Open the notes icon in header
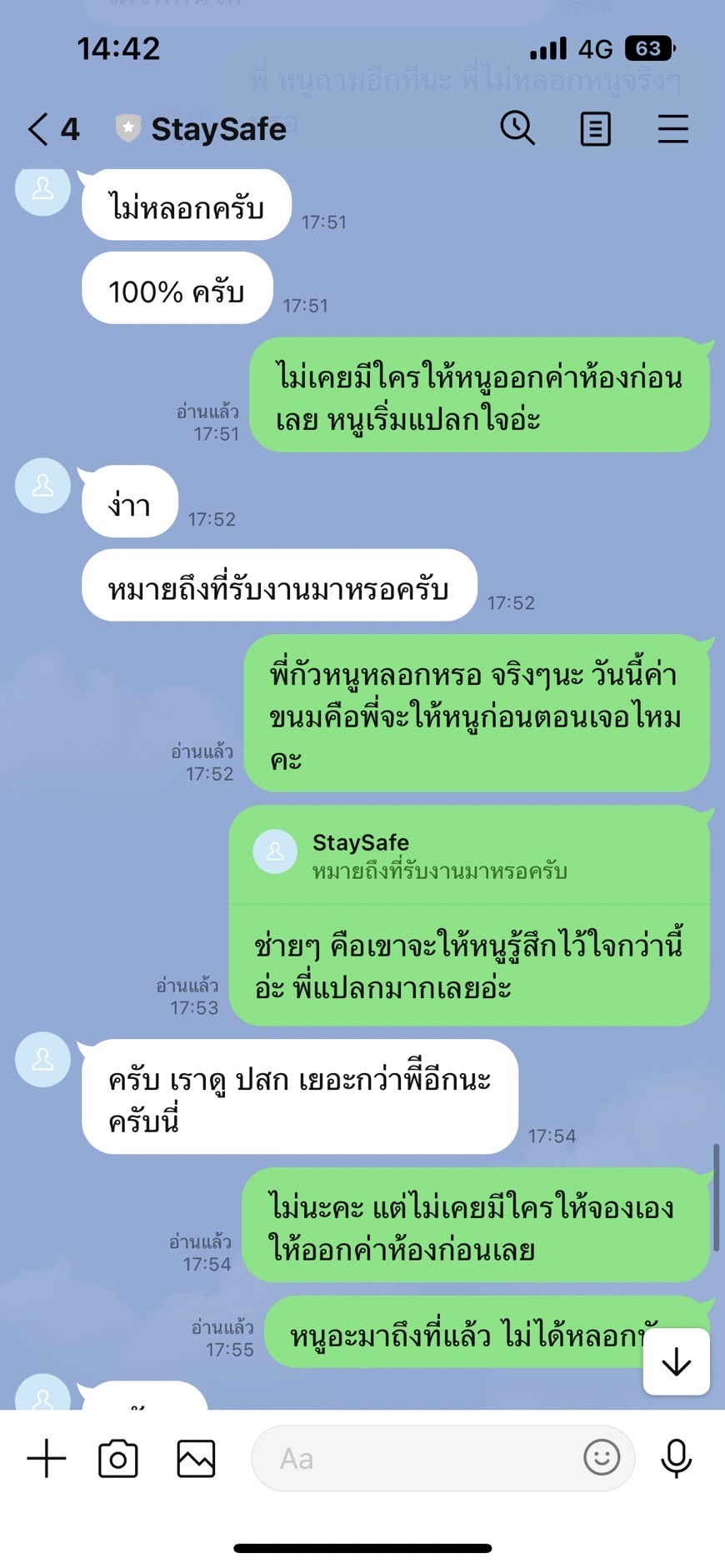Screen dimensions: 725x1568 click(x=595, y=129)
